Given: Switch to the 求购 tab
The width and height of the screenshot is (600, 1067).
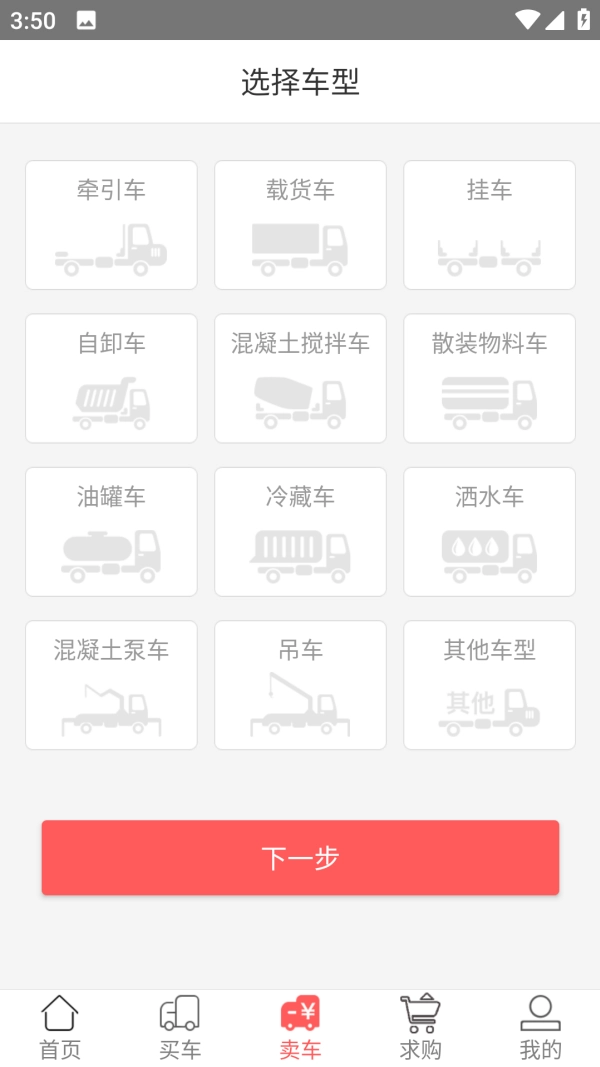Looking at the screenshot, I should tap(420, 1028).
